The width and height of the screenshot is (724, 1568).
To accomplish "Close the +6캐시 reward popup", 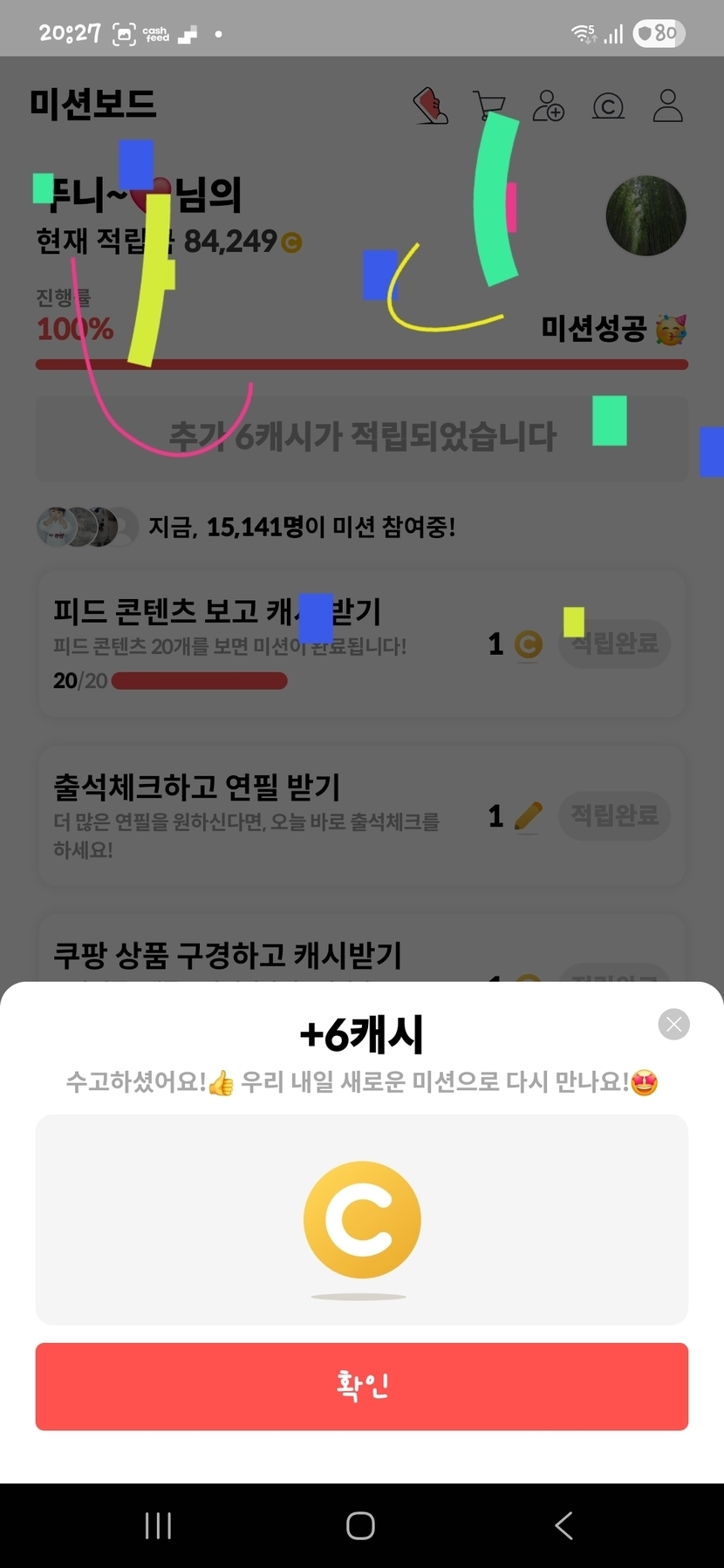I will pos(673,1024).
